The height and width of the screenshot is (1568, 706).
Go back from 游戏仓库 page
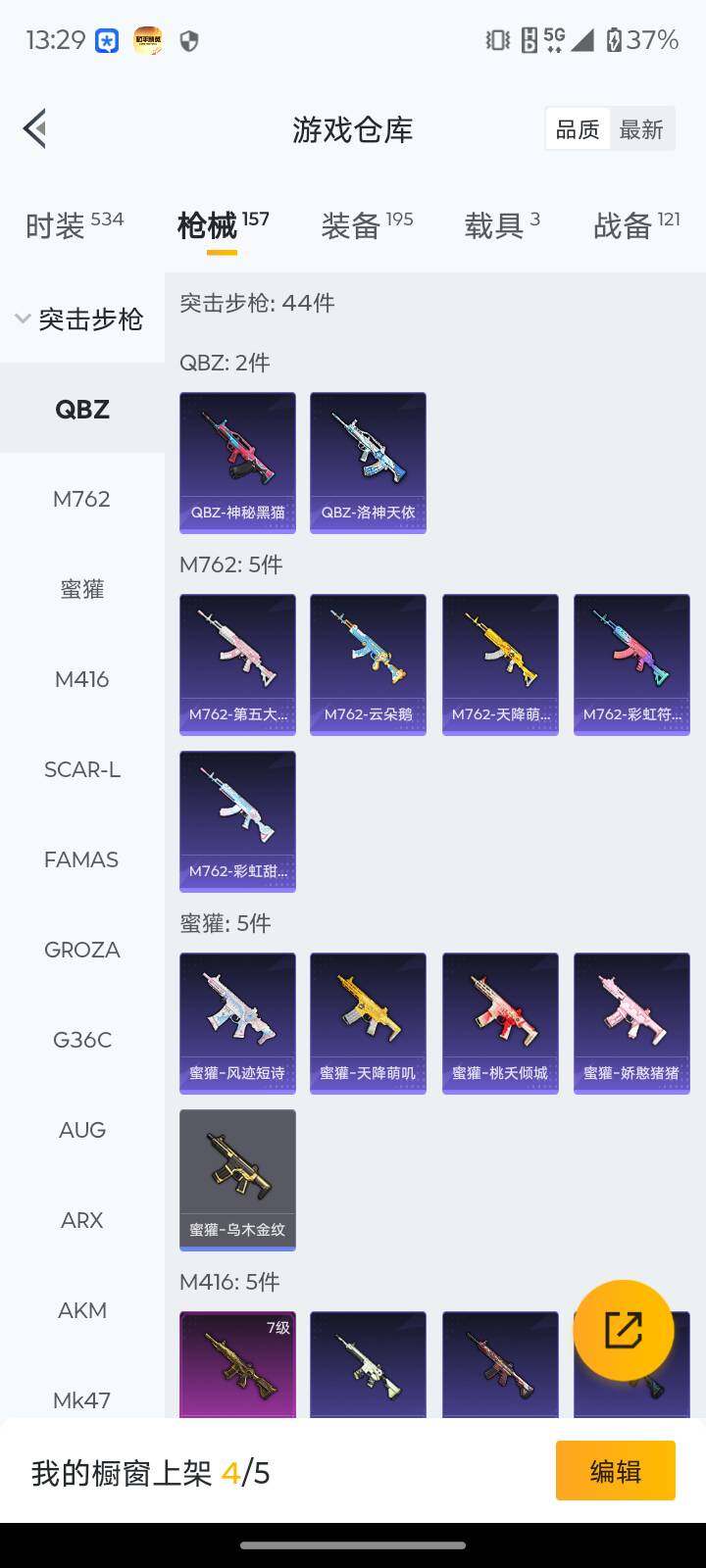35,128
